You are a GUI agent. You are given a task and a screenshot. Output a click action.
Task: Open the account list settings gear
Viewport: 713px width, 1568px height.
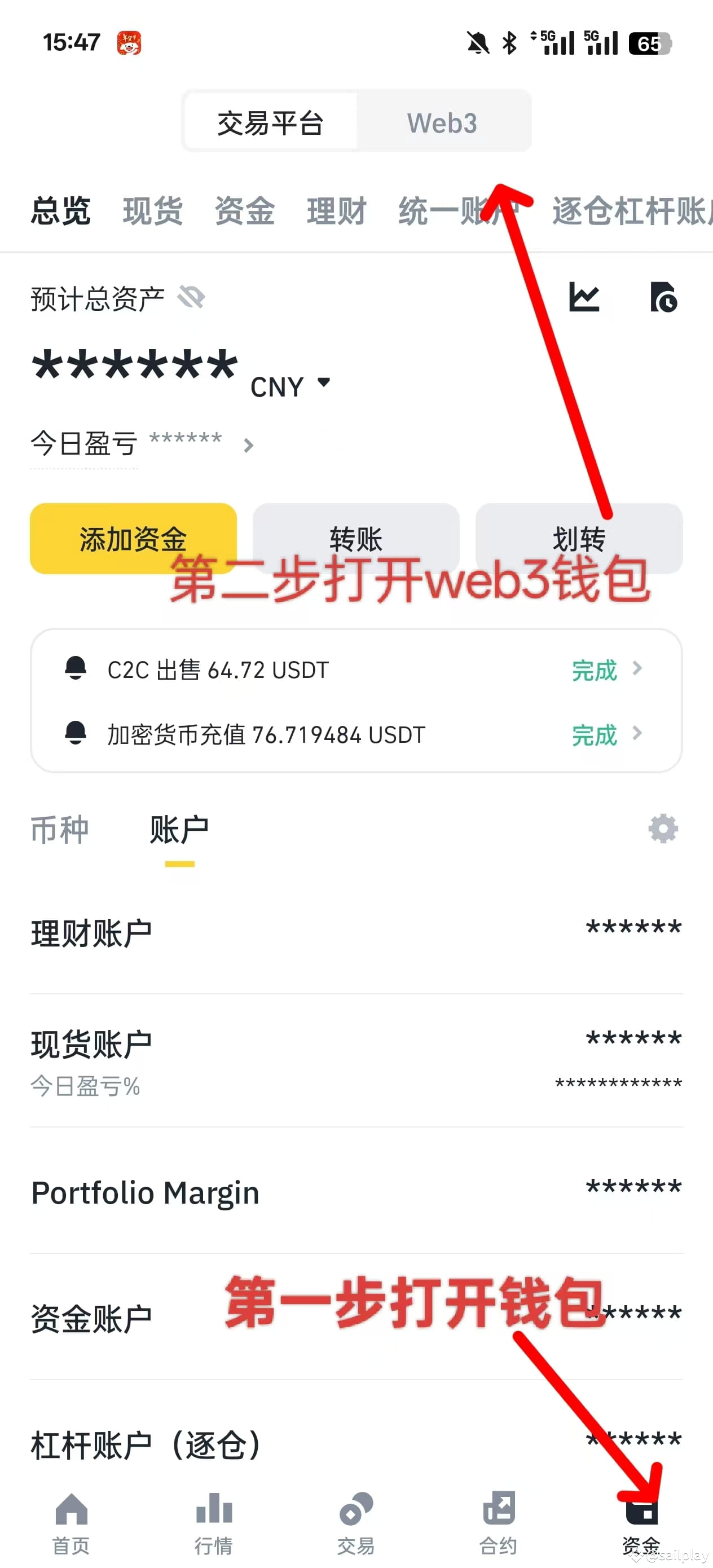tap(663, 829)
